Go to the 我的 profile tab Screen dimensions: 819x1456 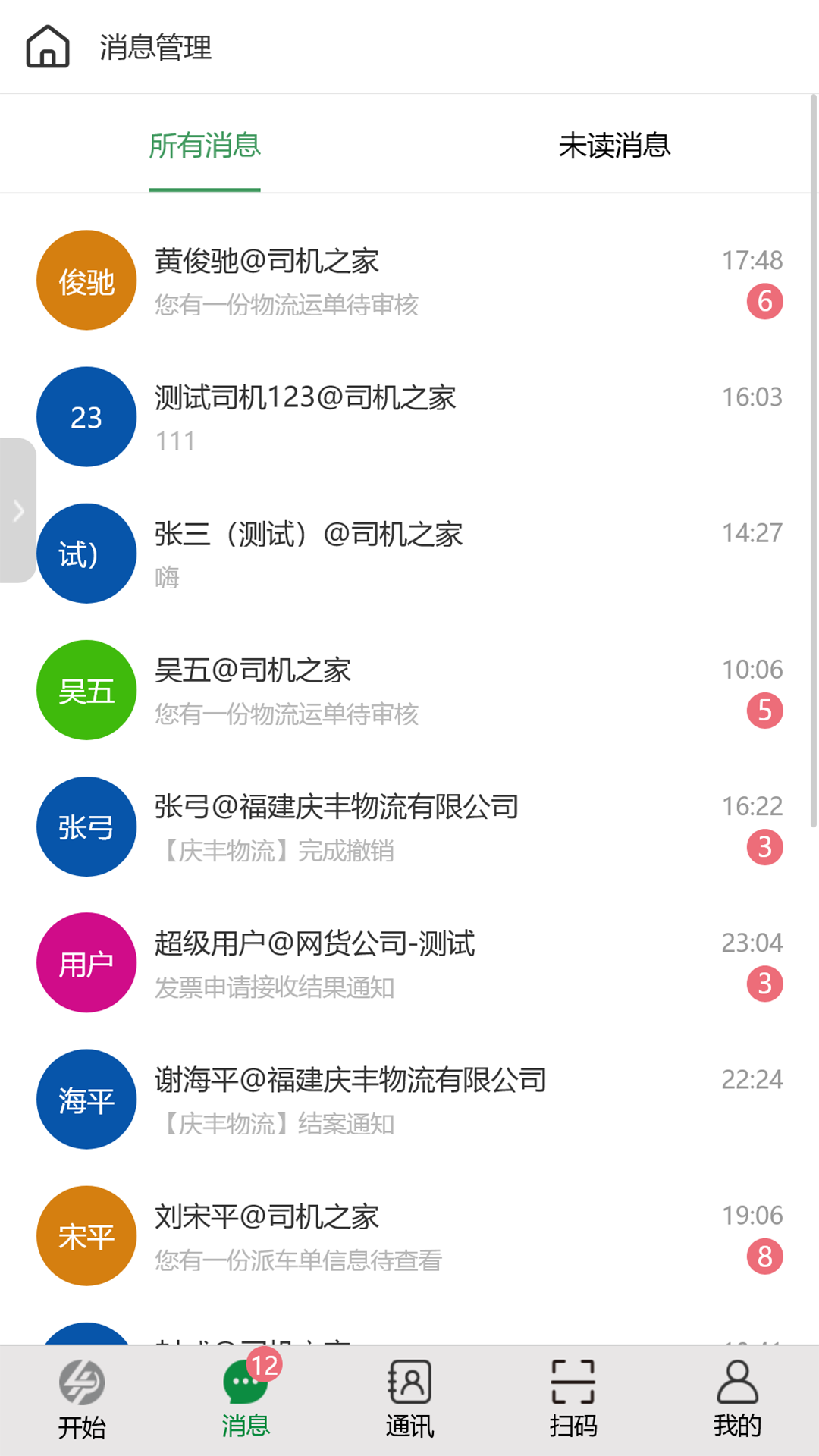(737, 1401)
